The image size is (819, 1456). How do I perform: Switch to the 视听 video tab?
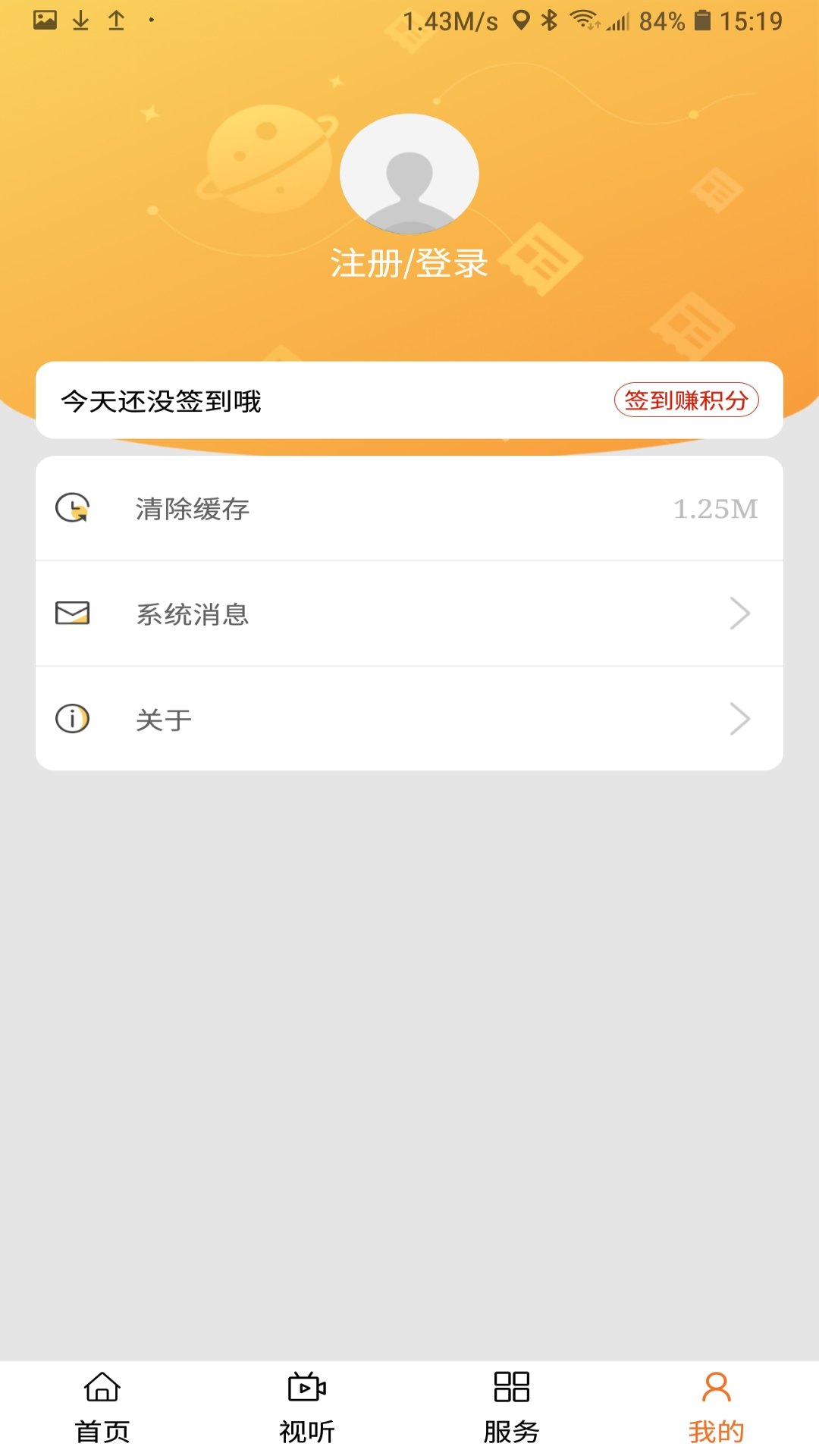pyautogui.click(x=306, y=1407)
